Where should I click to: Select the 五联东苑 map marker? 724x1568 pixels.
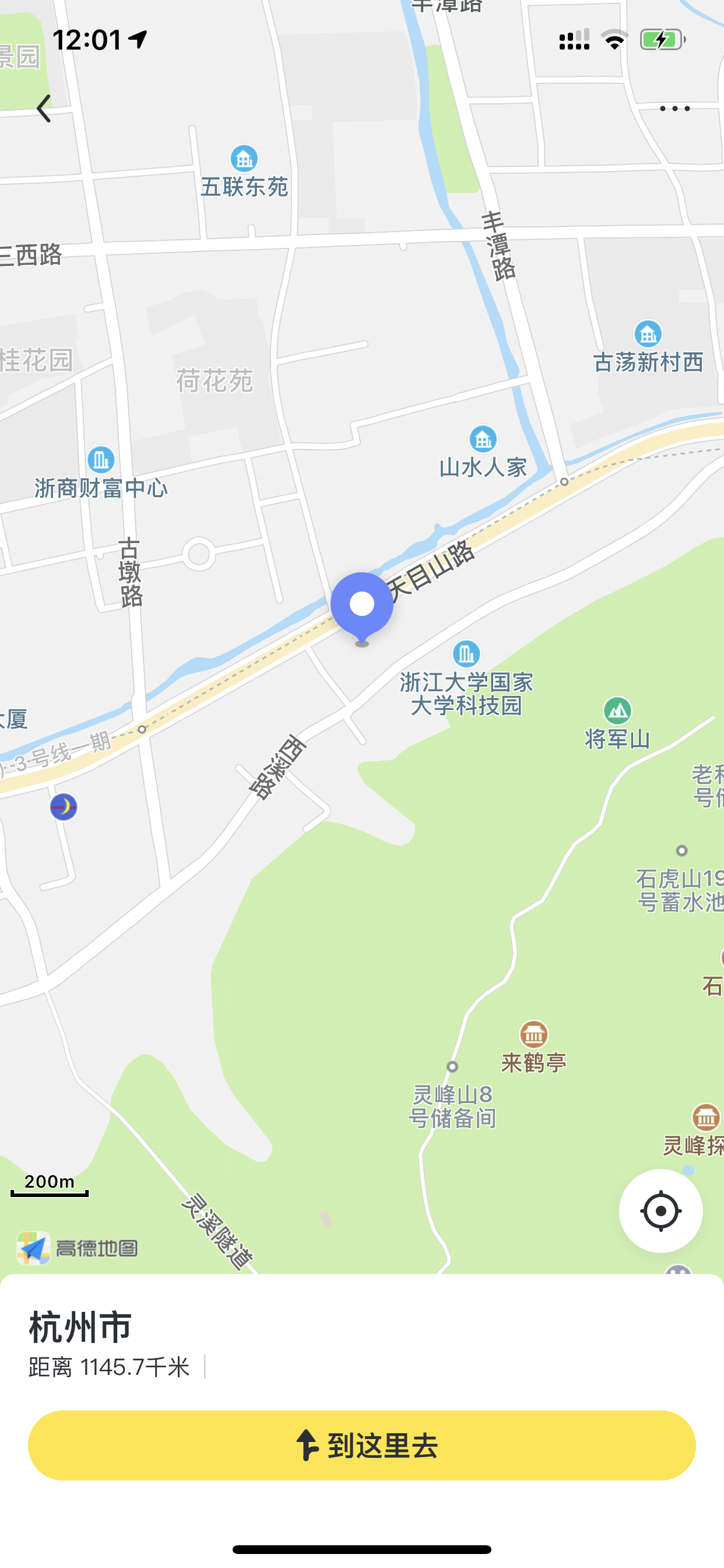point(244,159)
